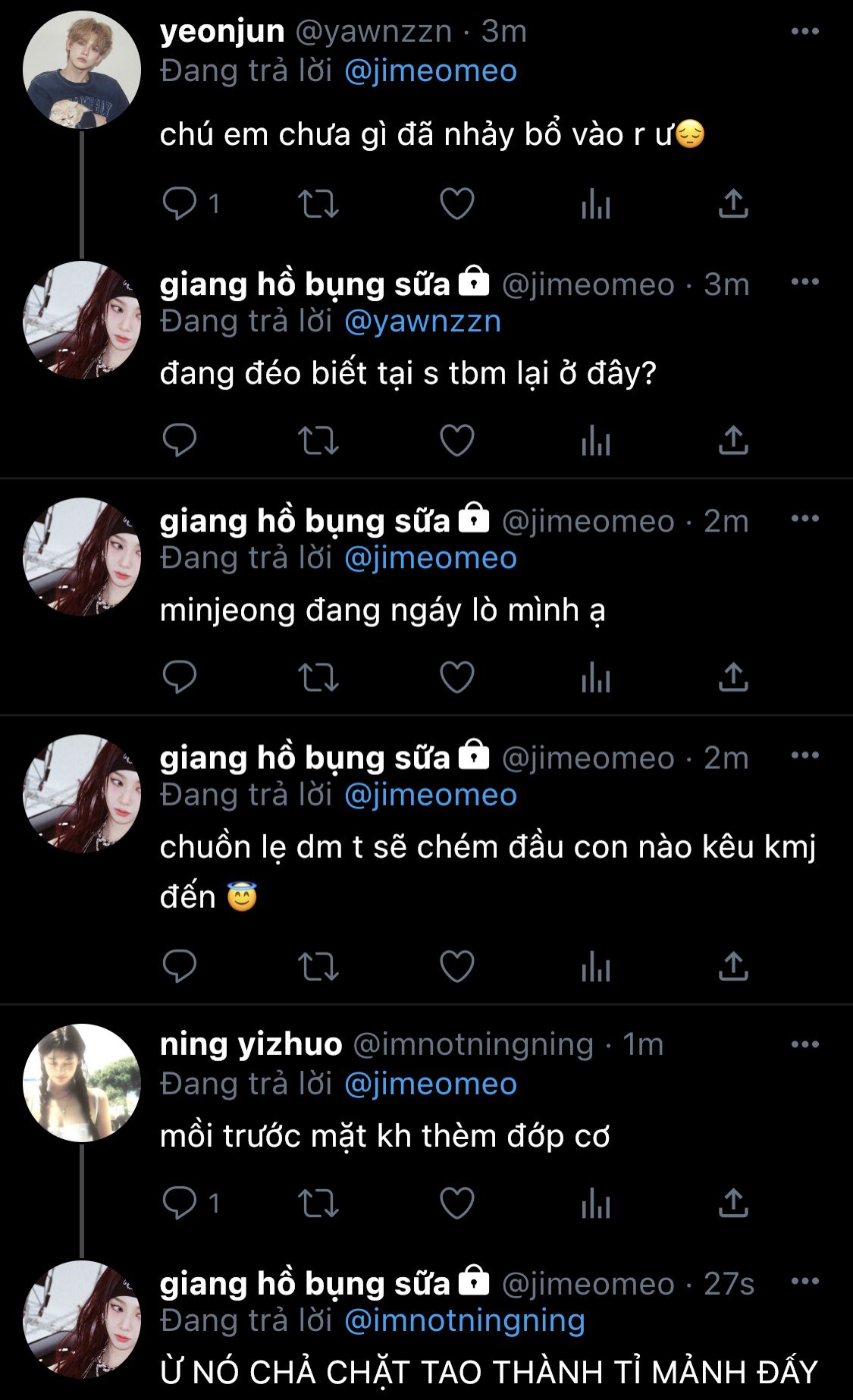Viewport: 853px width, 1400px height.
Task: Like ning yizhuo's reply
Action: 456,1203
